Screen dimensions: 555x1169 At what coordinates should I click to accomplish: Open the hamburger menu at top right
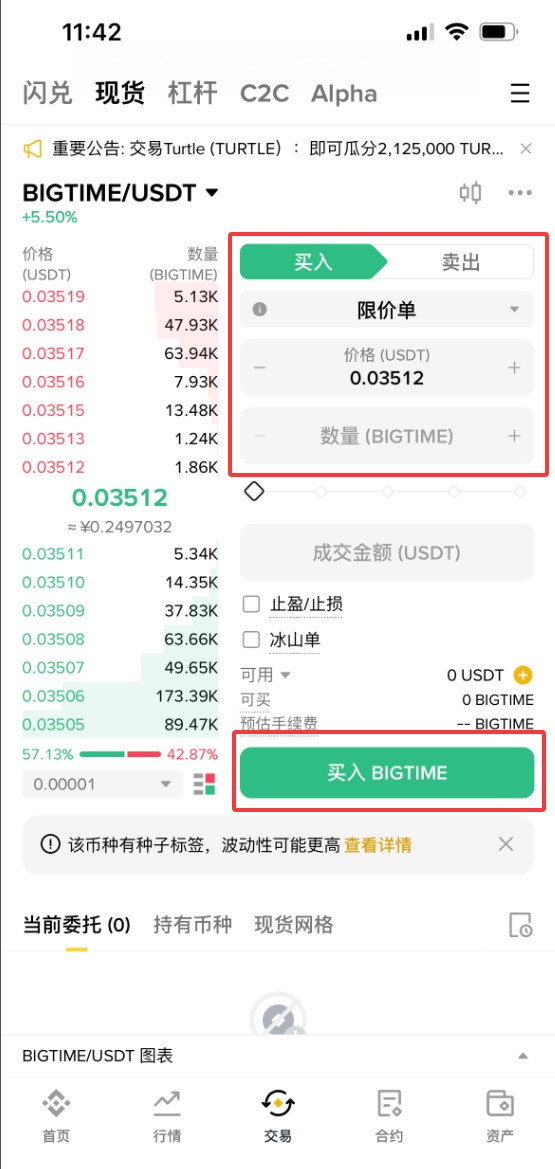(520, 93)
